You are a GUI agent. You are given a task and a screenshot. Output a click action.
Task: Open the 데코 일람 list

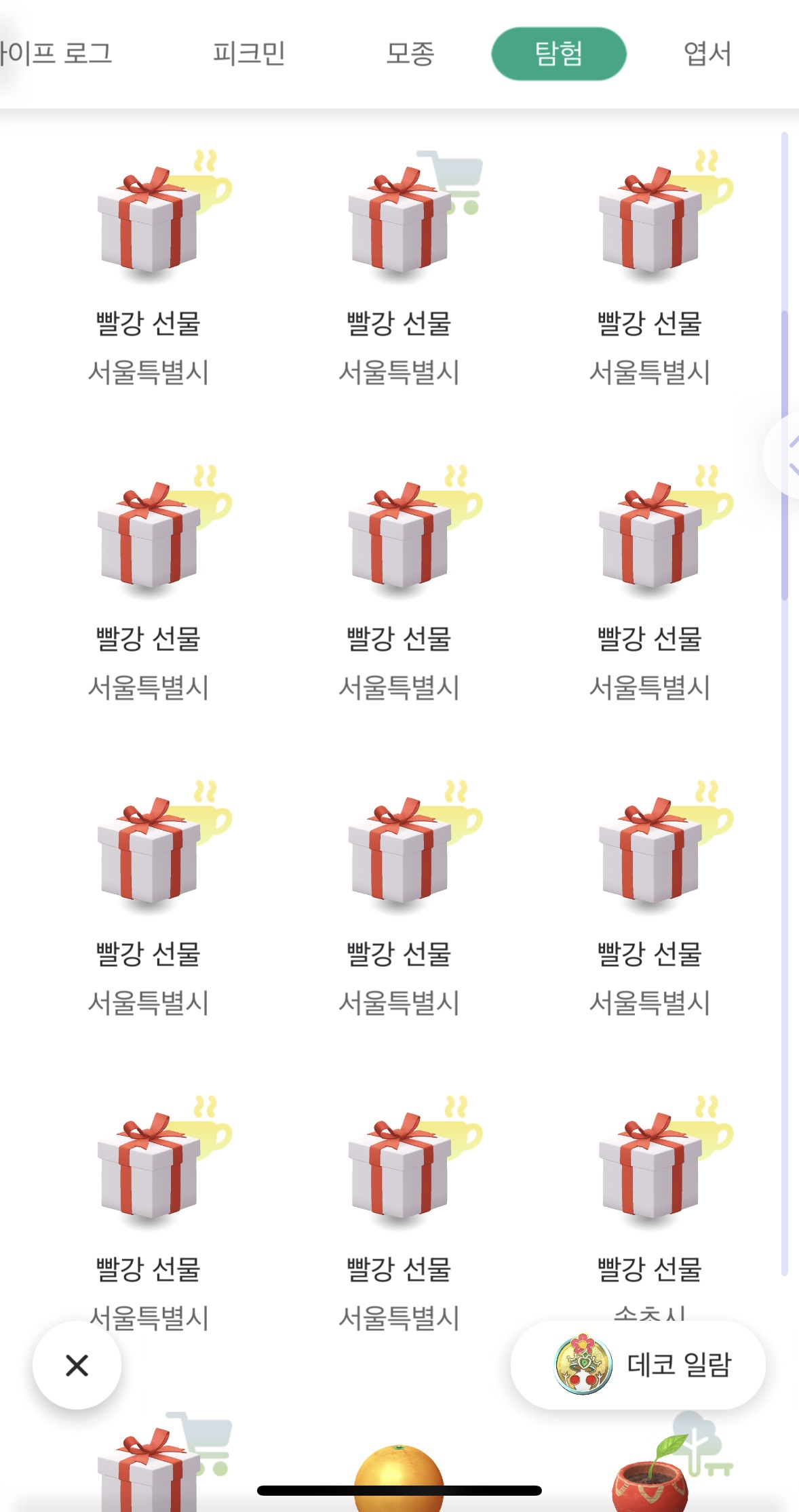638,1364
